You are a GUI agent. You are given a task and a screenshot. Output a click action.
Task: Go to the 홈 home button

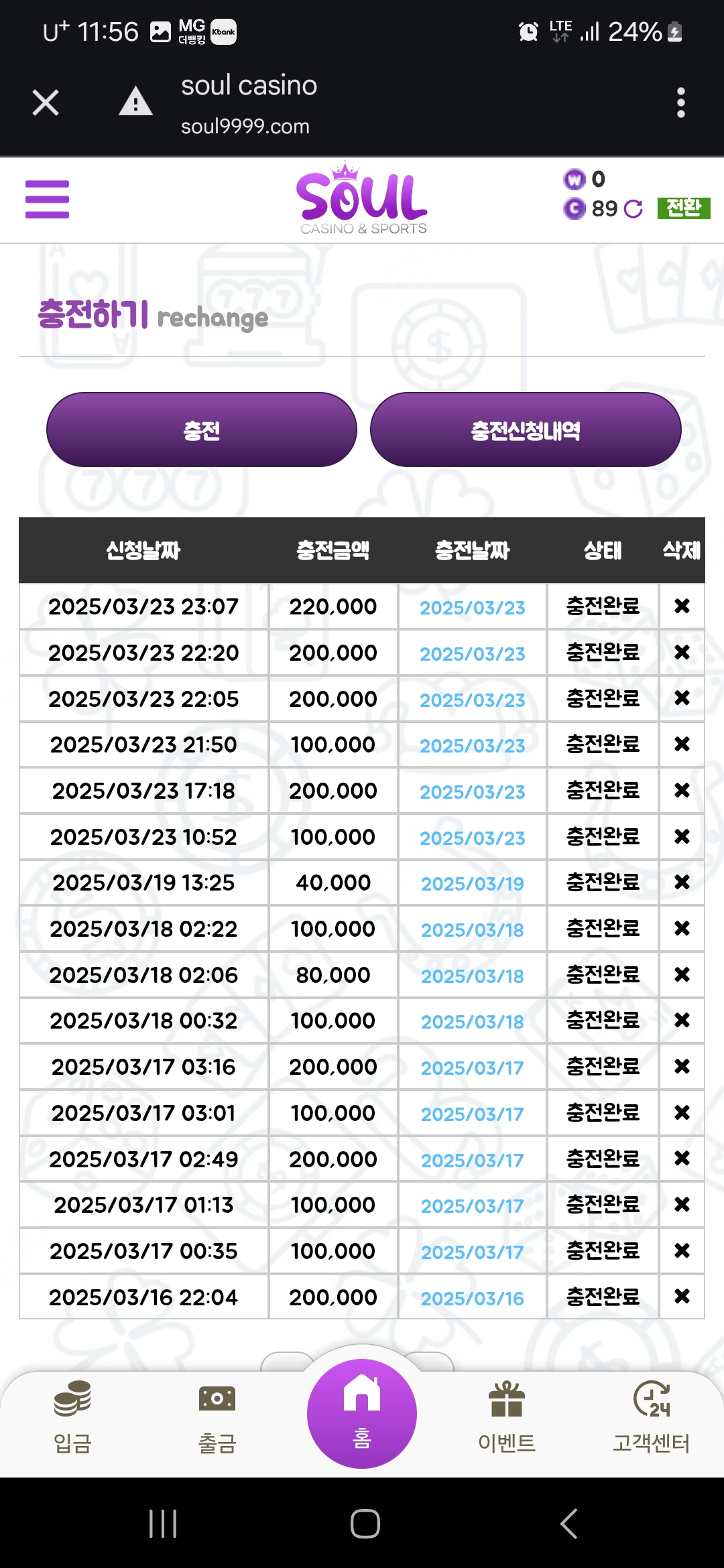point(362,1414)
